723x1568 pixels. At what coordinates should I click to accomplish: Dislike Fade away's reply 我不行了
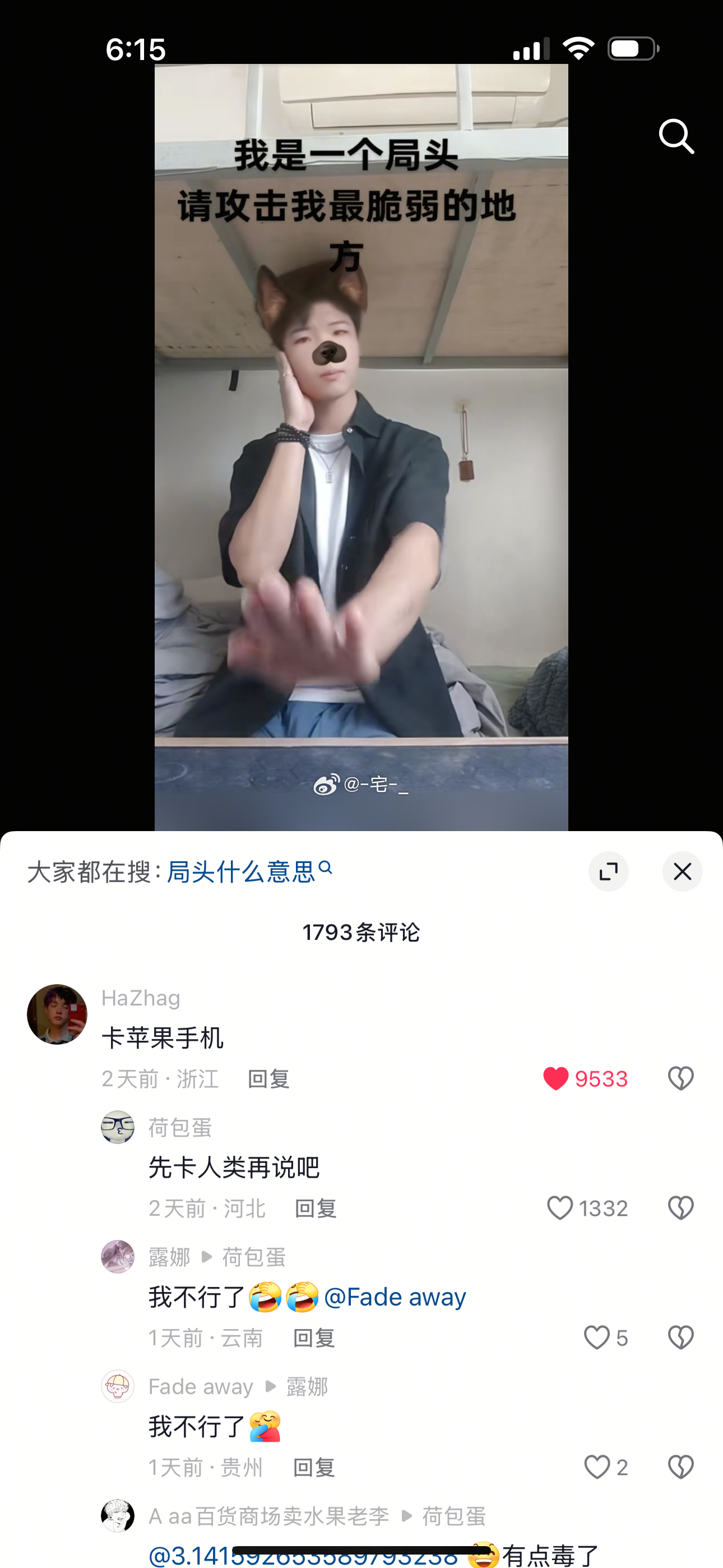tap(680, 1468)
